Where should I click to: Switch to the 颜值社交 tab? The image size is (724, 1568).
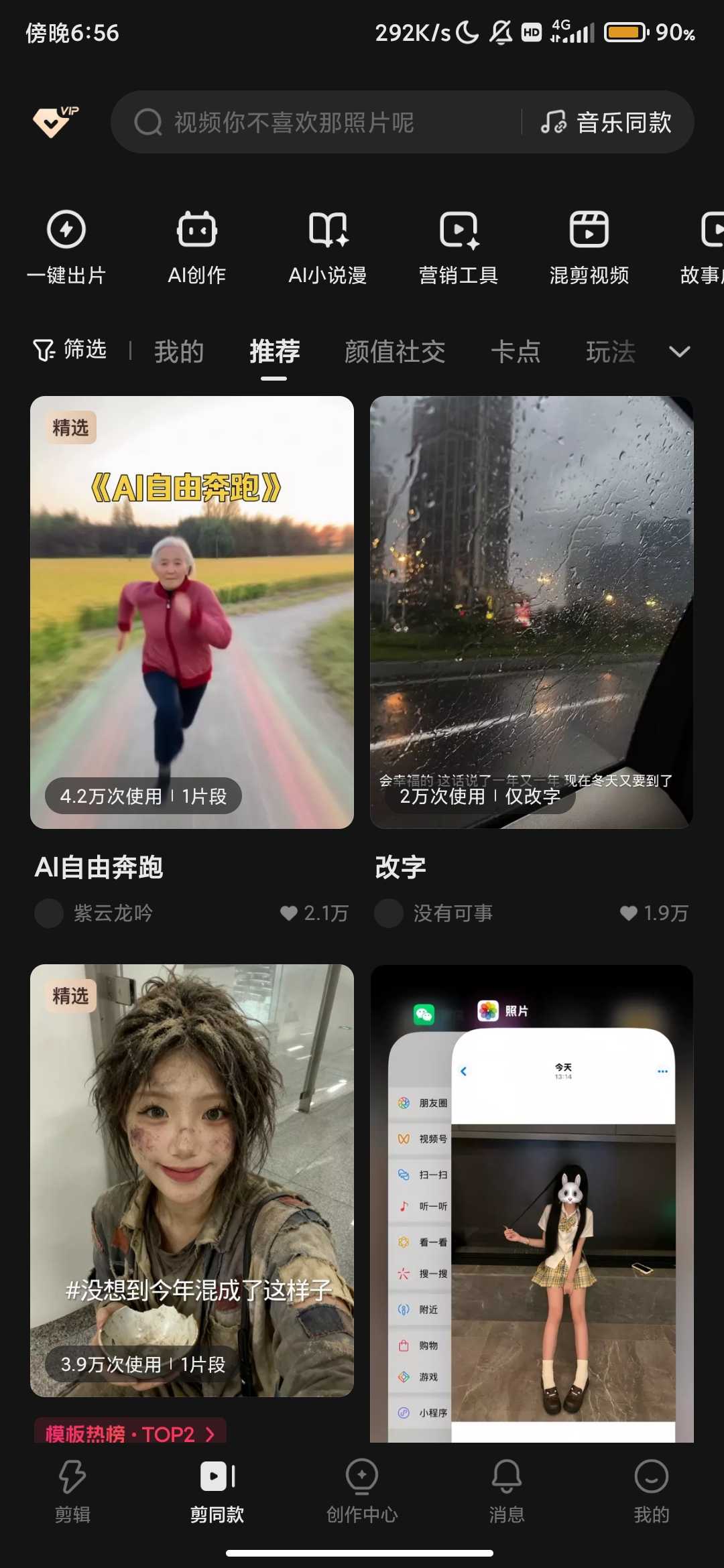pos(395,351)
